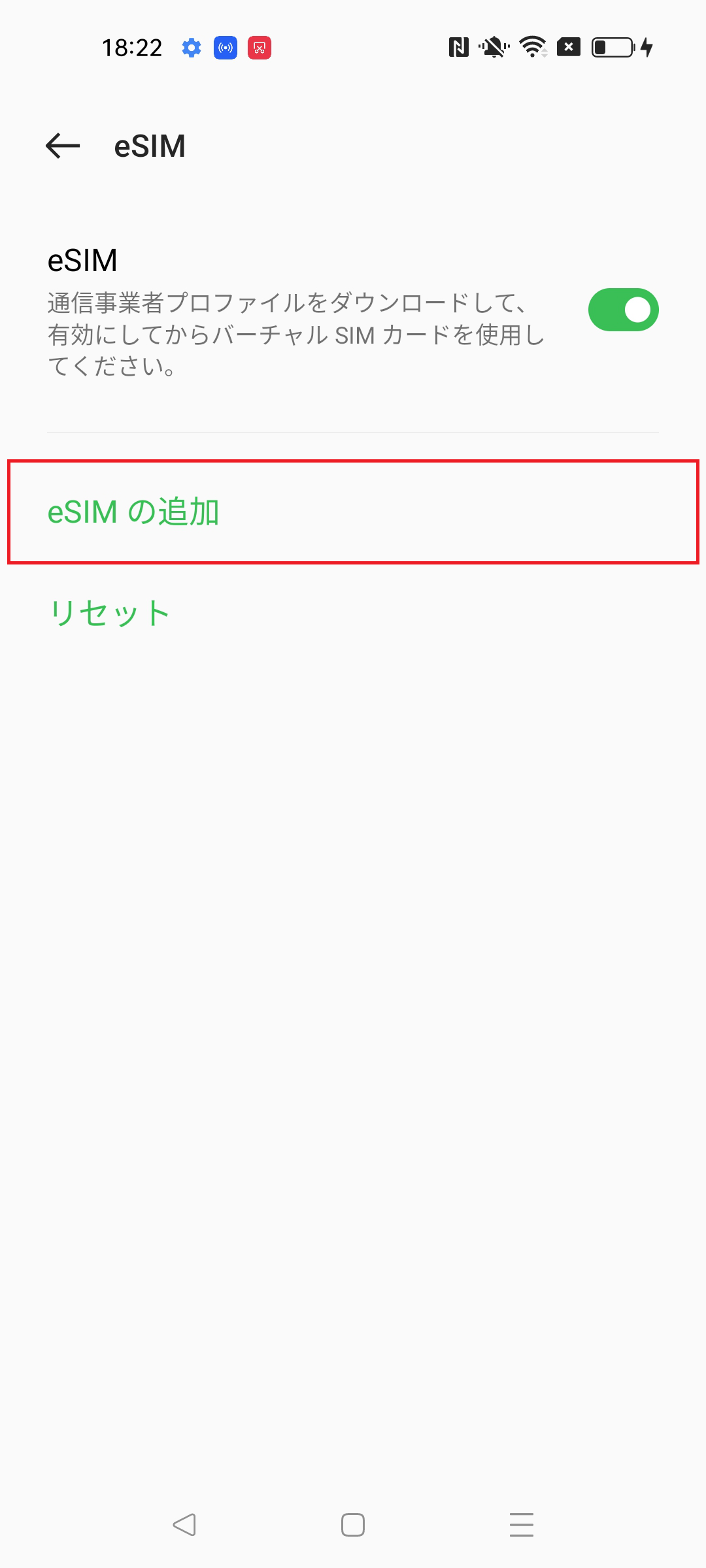Image resolution: width=706 pixels, height=1568 pixels.
Task: Select リセット to reset eSIM
Action: 109,613
